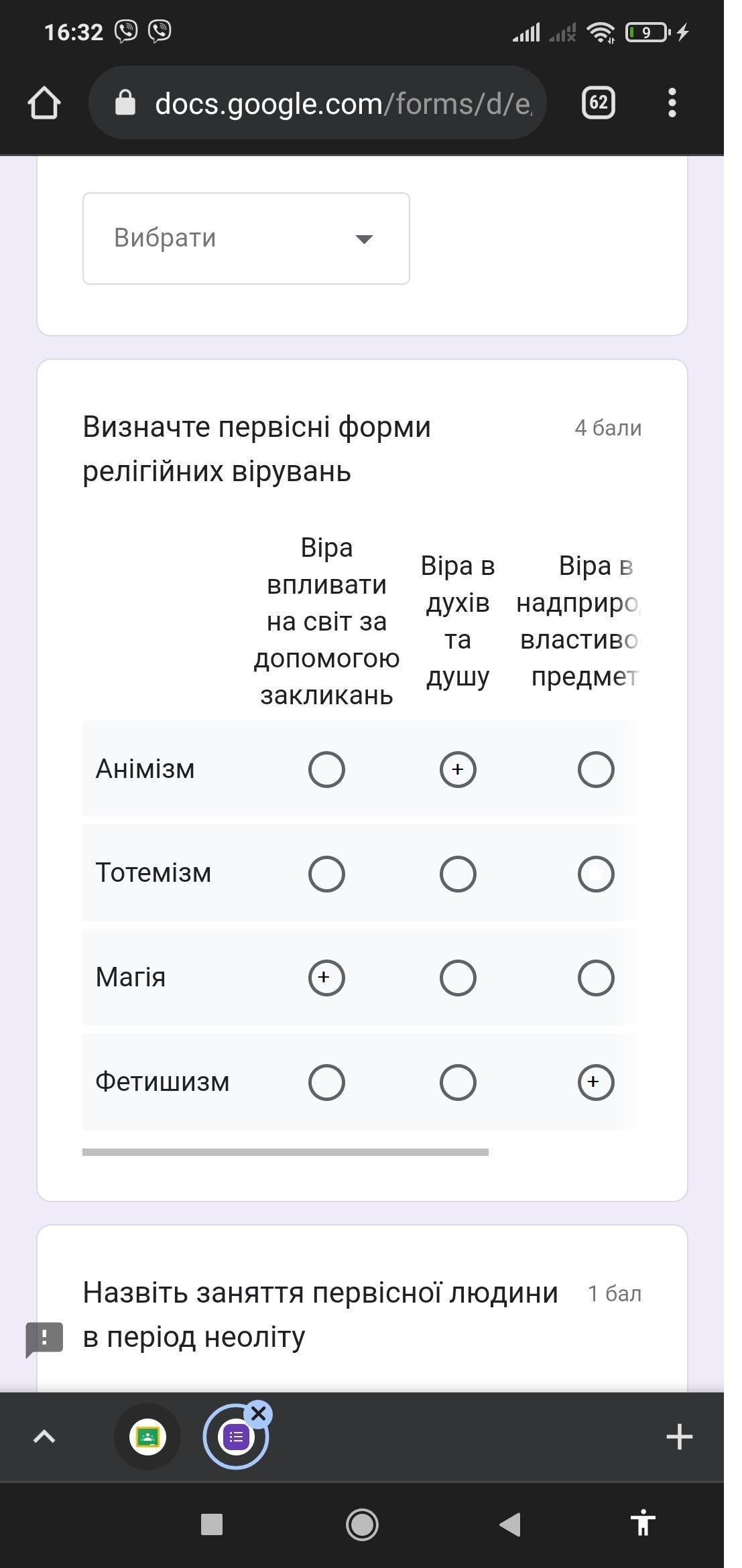This screenshot has height=1568, width=742.
Task: Close the Google Forms tab thumbnail
Action: [259, 1414]
